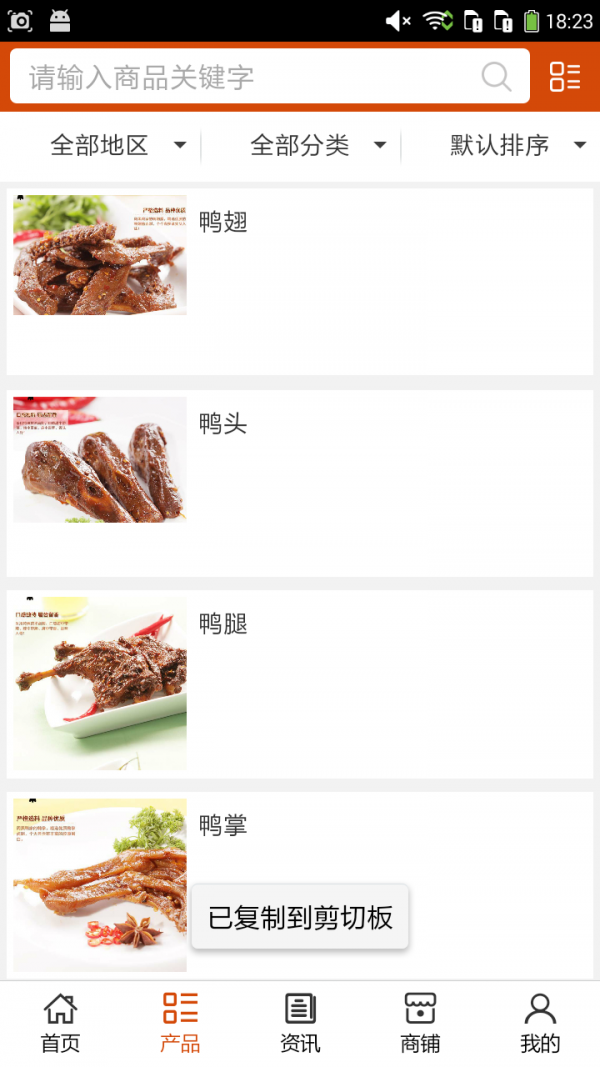This screenshot has height=1067, width=600.
Task: Expand the 全部地区 region dropdown
Action: tap(117, 146)
